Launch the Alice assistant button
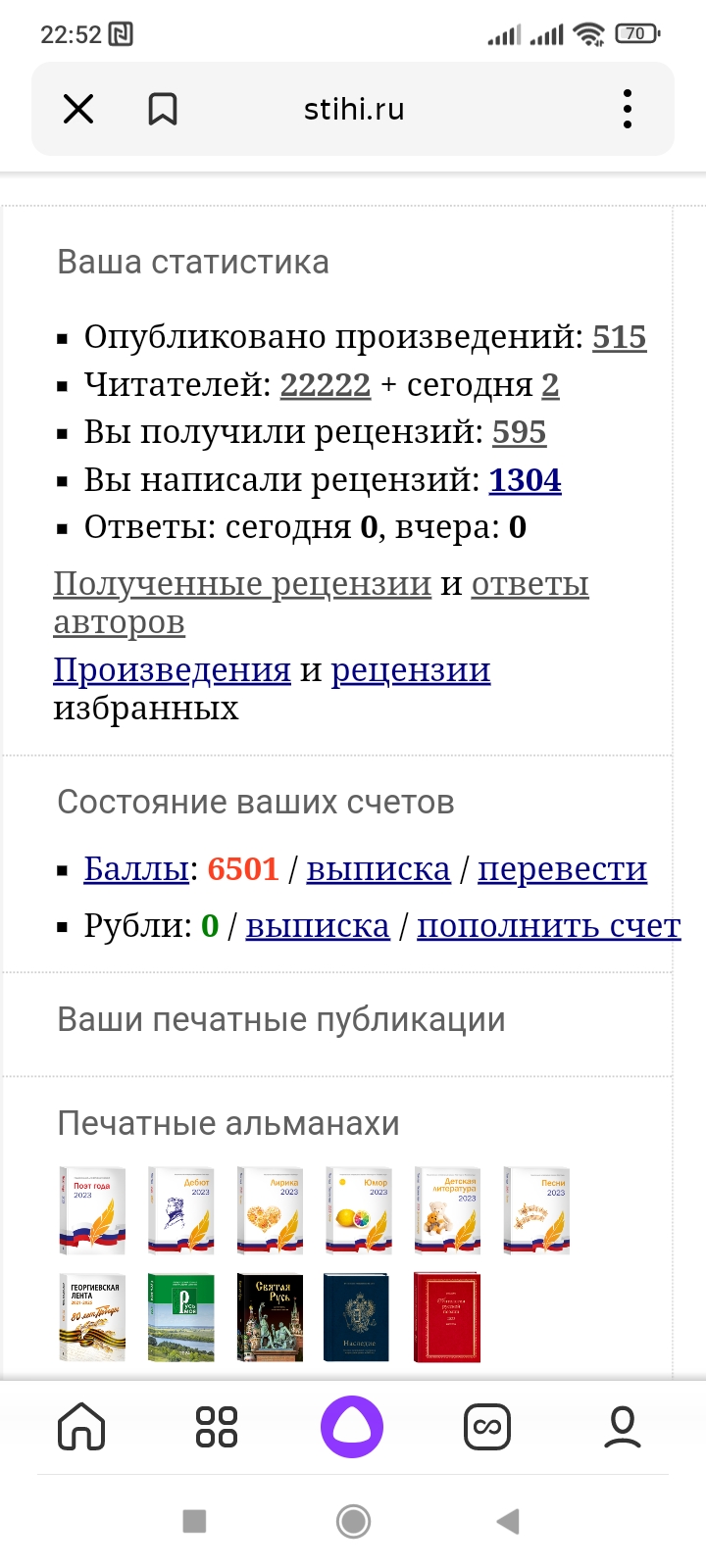The width and height of the screenshot is (706, 1568). (x=352, y=1427)
